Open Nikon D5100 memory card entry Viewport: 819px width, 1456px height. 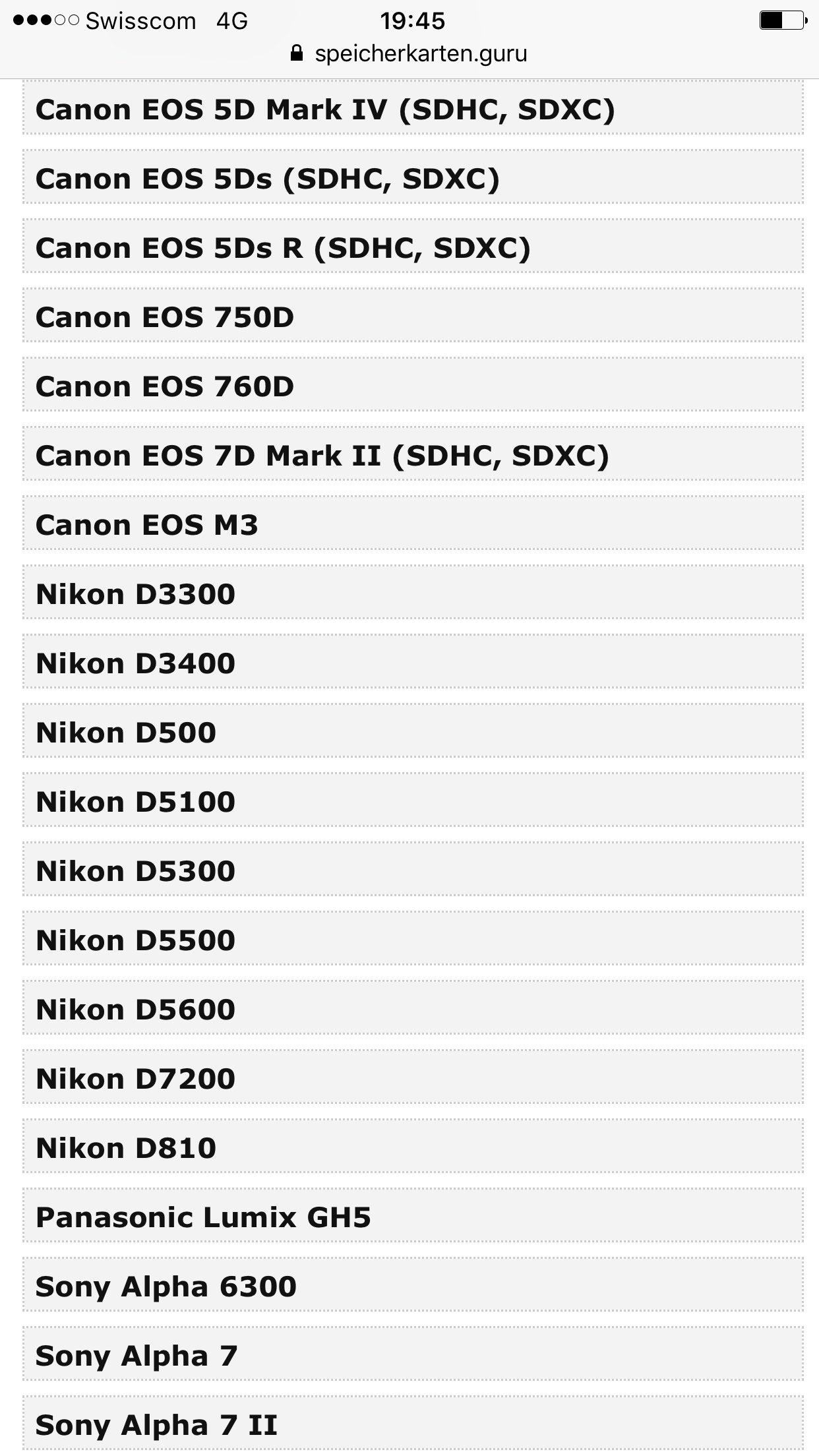click(x=135, y=802)
